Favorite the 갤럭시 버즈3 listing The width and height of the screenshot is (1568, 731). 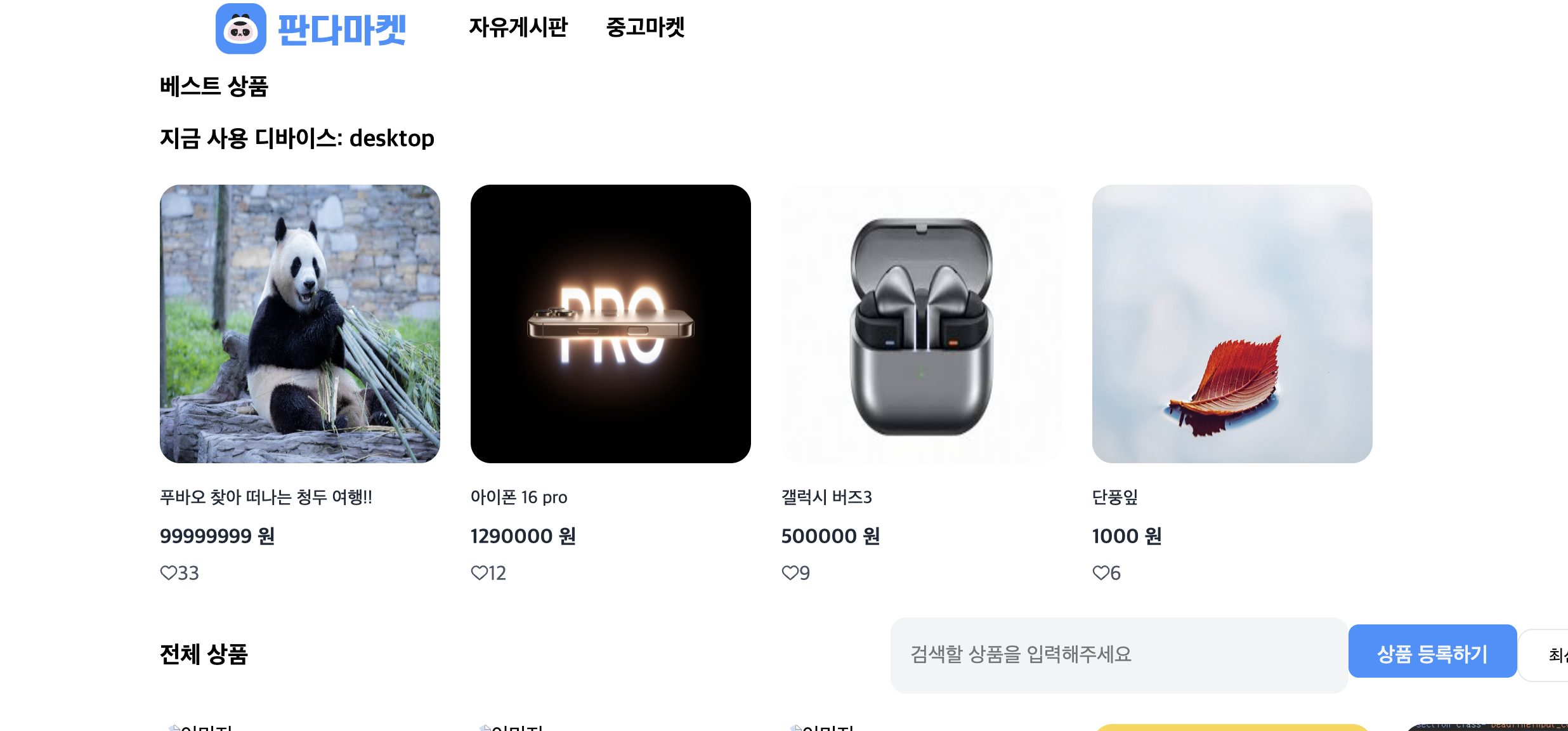(x=790, y=573)
